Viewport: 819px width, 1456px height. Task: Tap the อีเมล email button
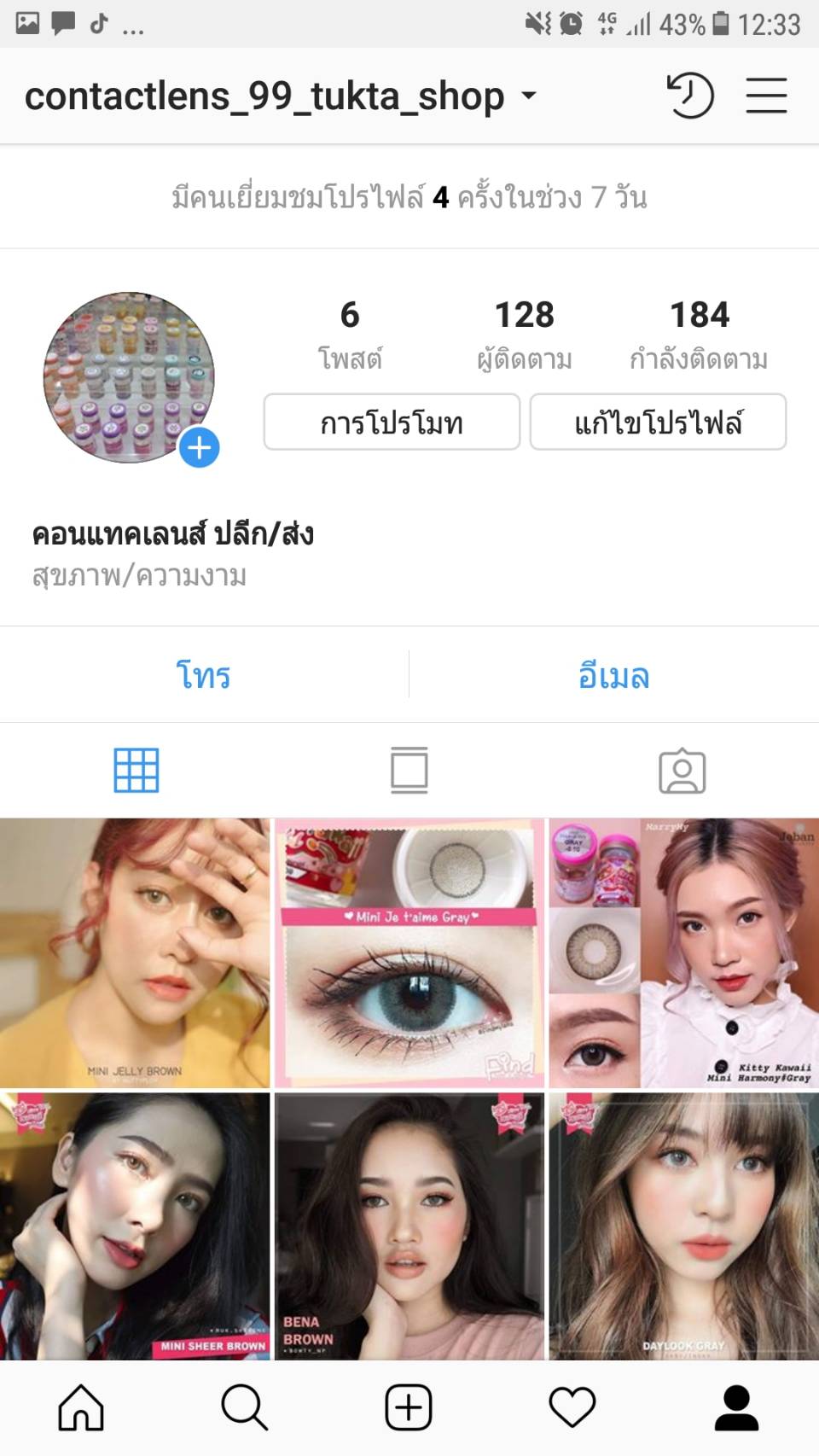point(613,675)
